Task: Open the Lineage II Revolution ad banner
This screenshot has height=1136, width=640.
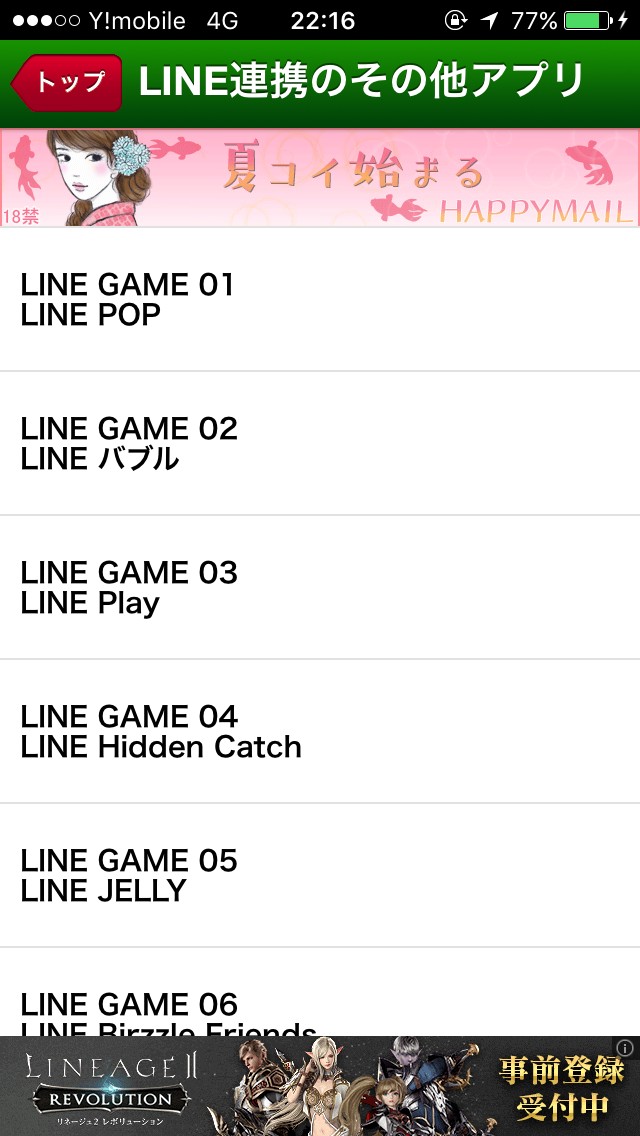Action: pyautogui.click(x=320, y=1086)
